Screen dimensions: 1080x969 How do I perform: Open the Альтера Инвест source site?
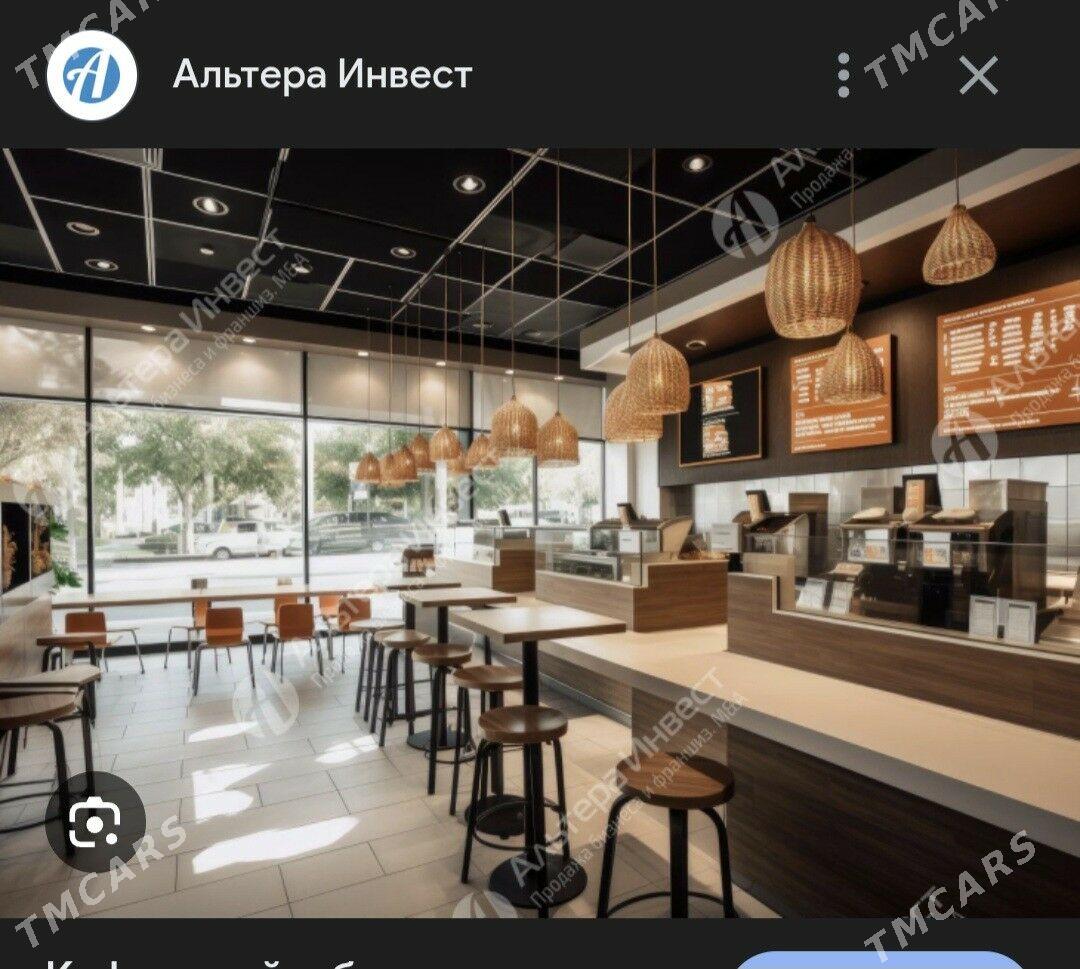321,75
